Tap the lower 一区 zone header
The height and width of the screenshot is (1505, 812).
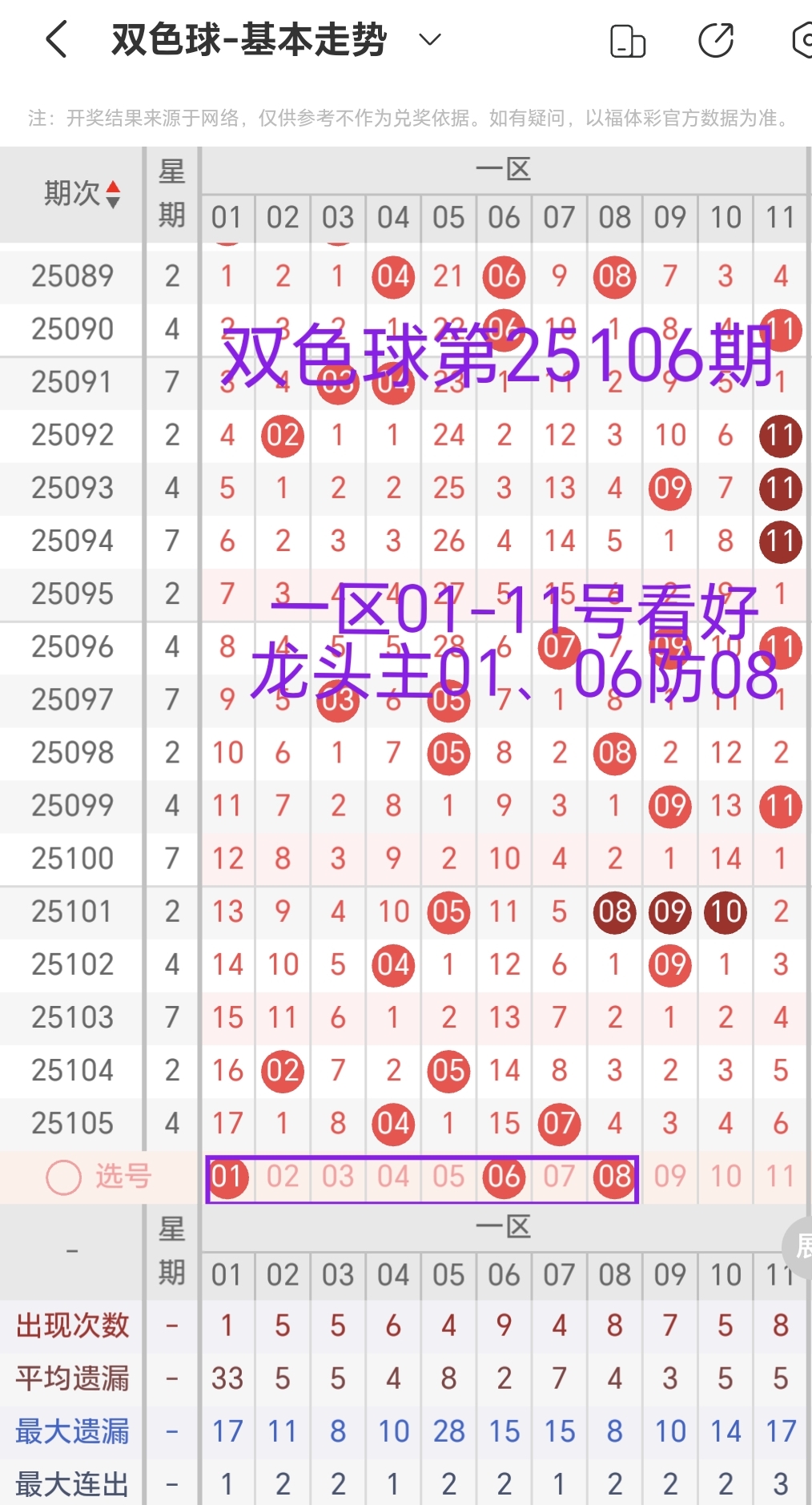(504, 1226)
